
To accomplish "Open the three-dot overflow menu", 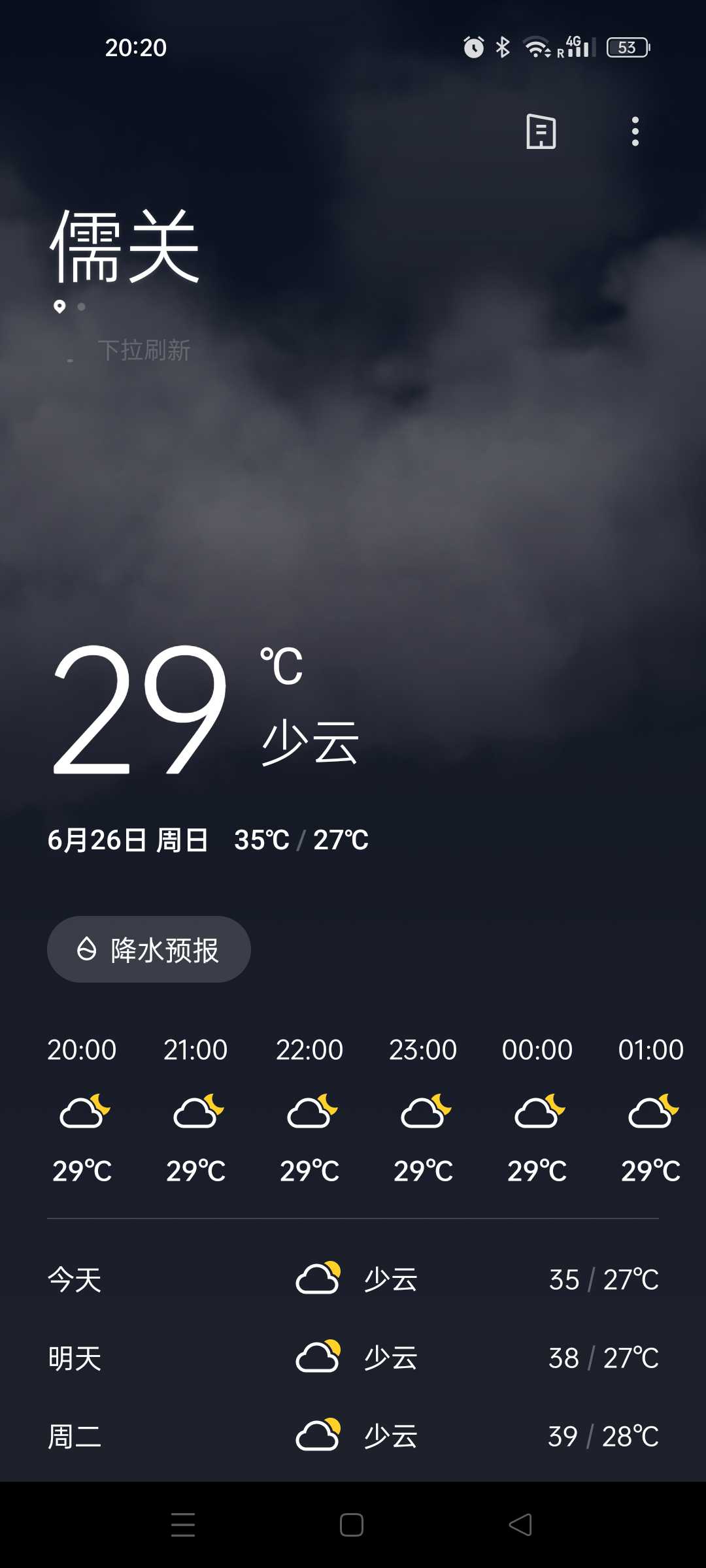I will (635, 131).
